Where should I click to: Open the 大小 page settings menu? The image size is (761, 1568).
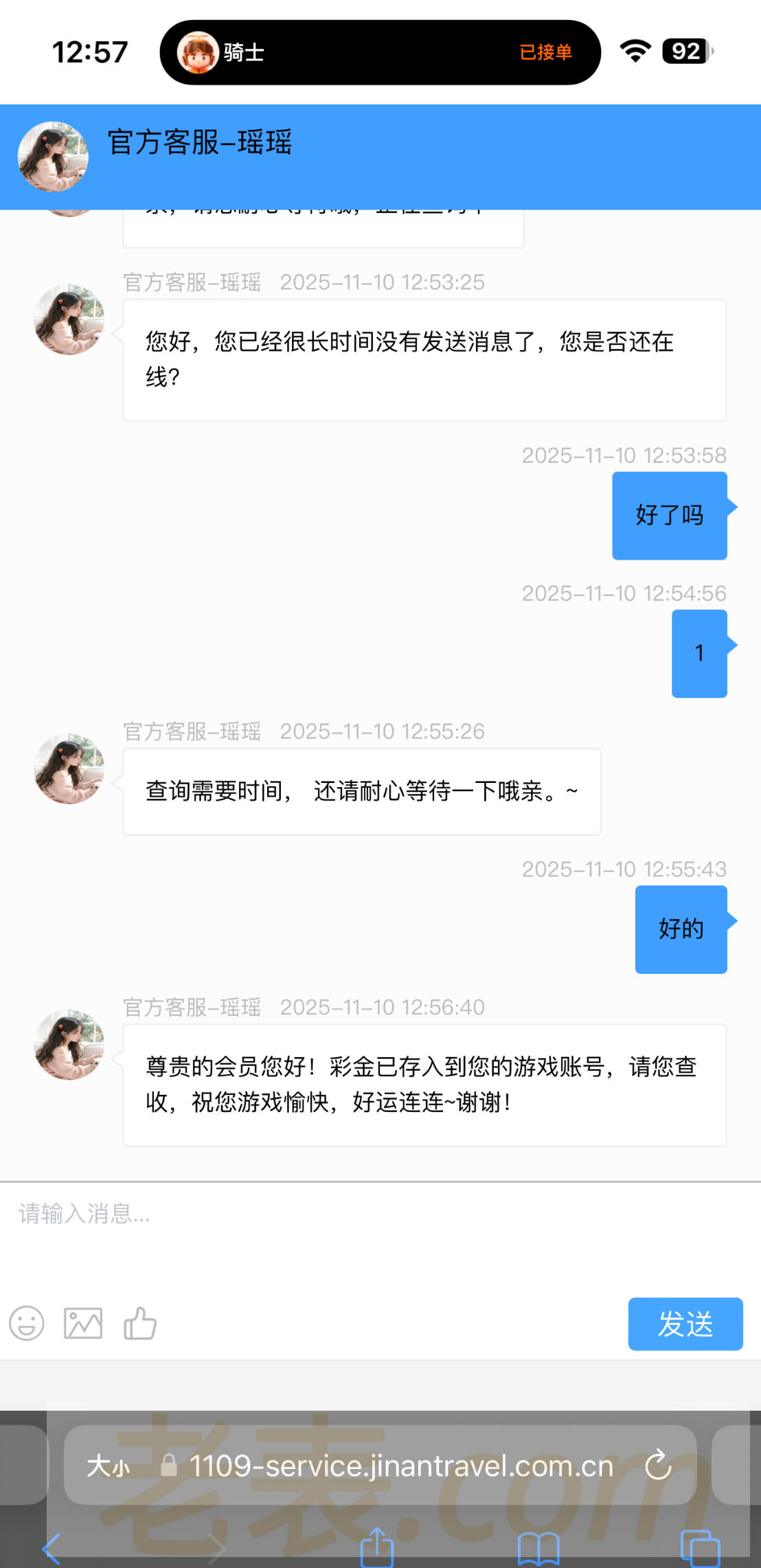pyautogui.click(x=109, y=1466)
